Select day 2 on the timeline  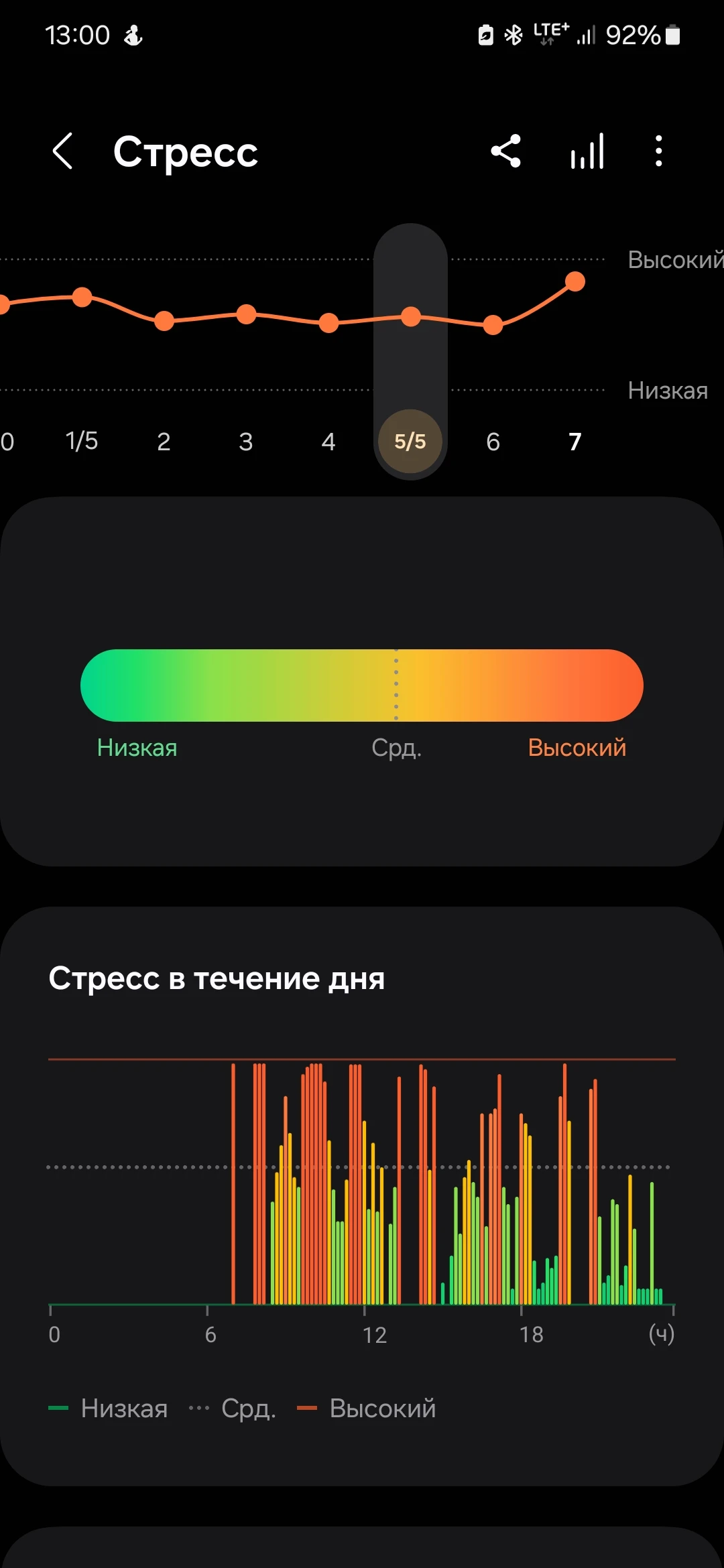164,442
